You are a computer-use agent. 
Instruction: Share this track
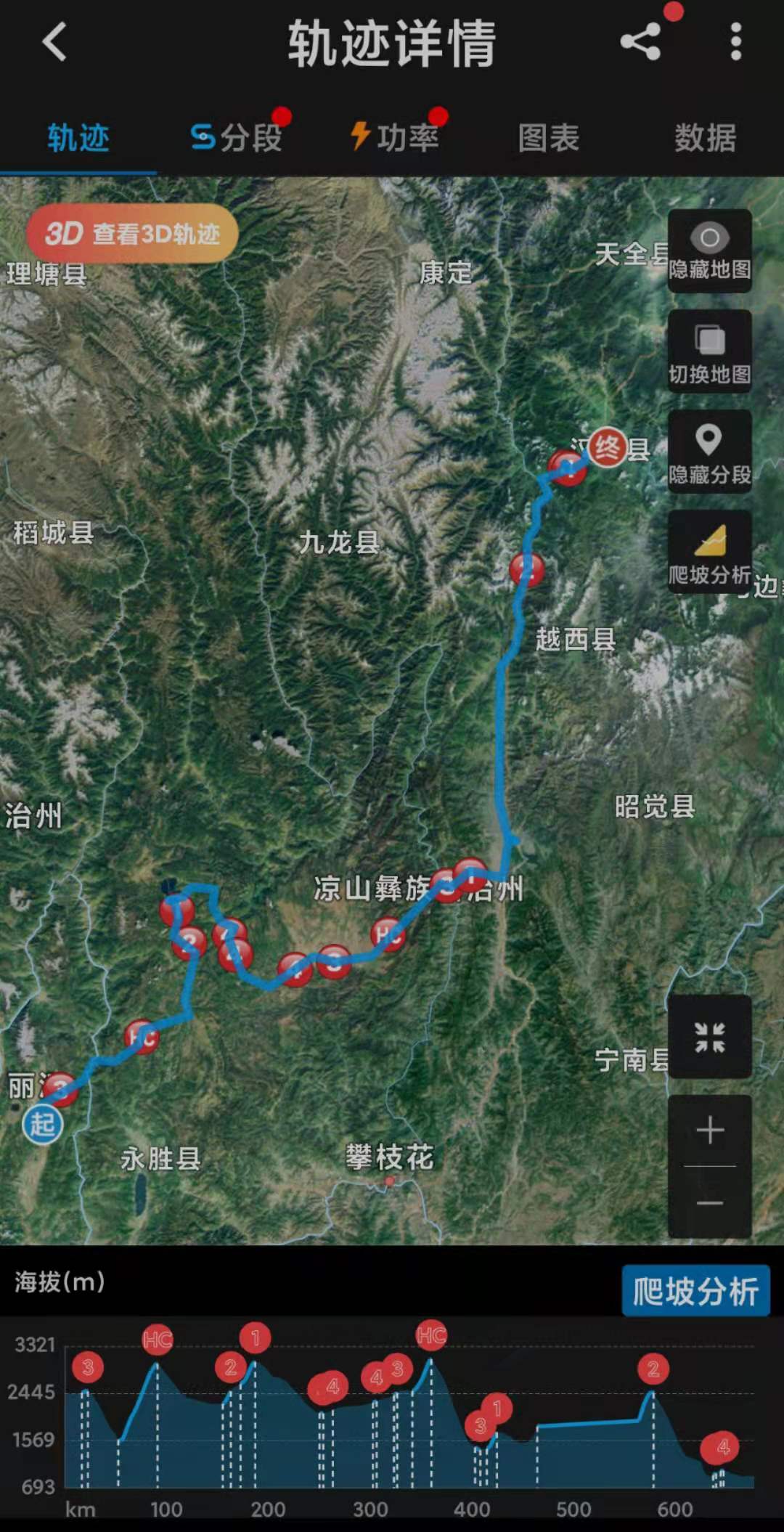tap(640, 41)
